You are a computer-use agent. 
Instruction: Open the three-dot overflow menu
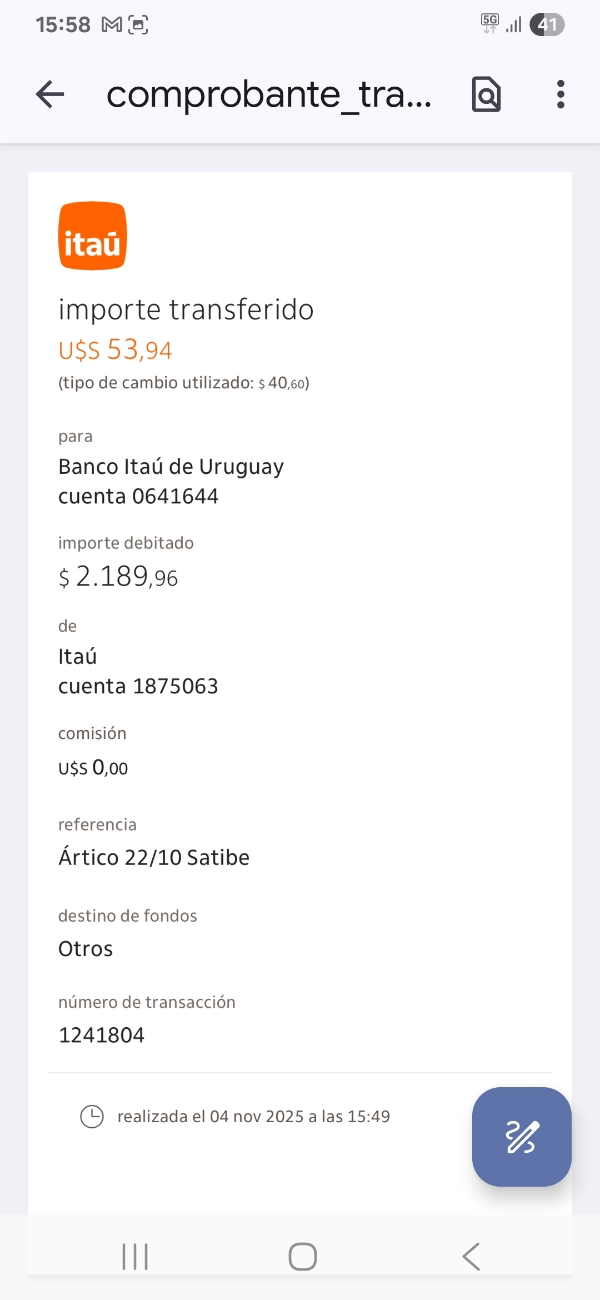click(560, 94)
